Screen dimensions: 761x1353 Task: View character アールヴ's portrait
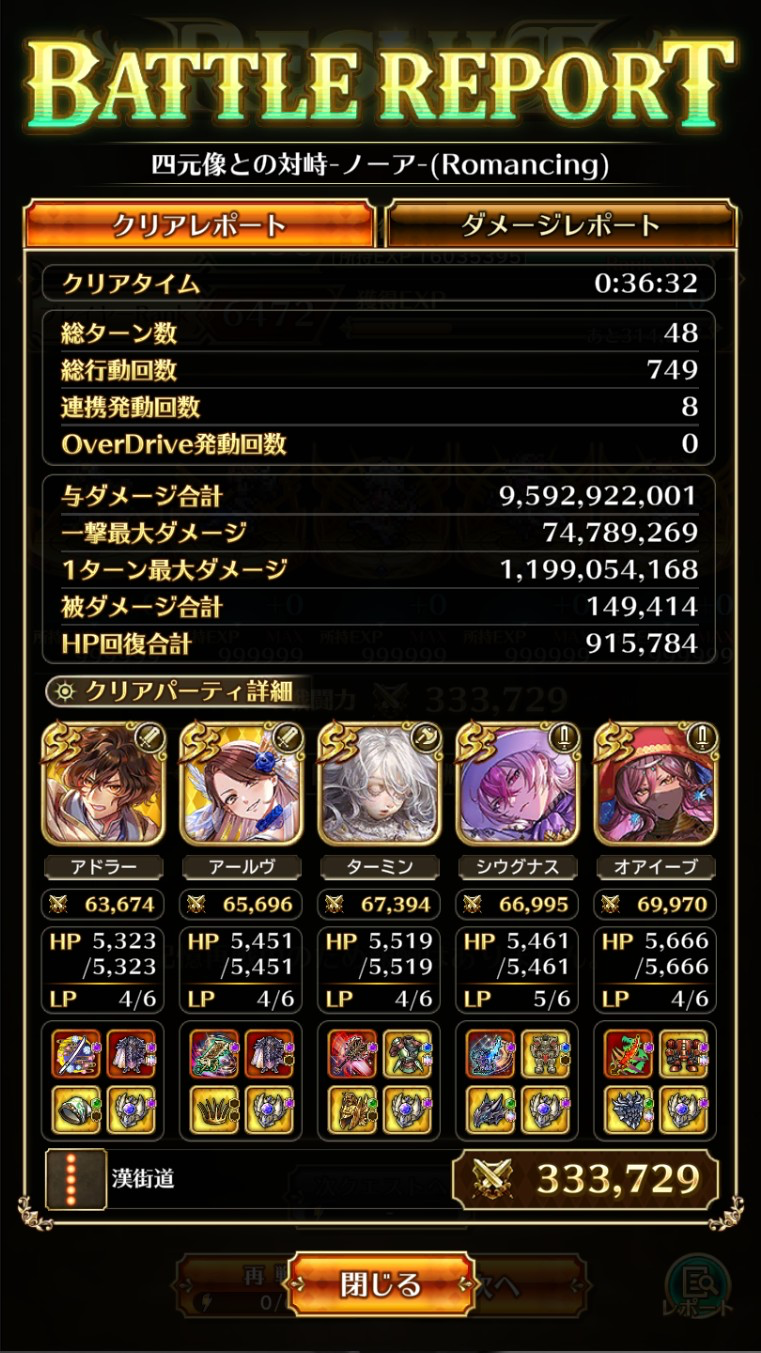pos(241,784)
